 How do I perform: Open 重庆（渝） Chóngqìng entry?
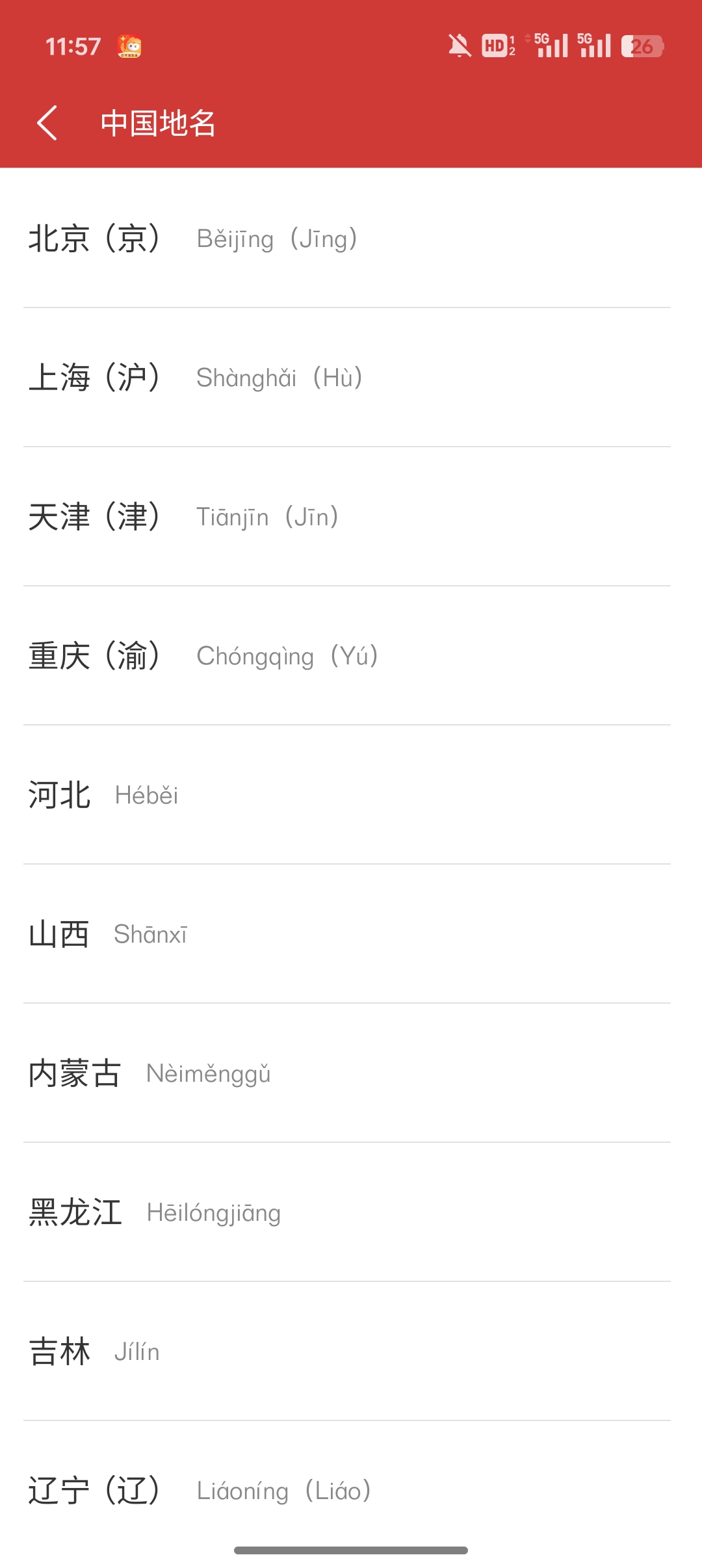pos(351,655)
